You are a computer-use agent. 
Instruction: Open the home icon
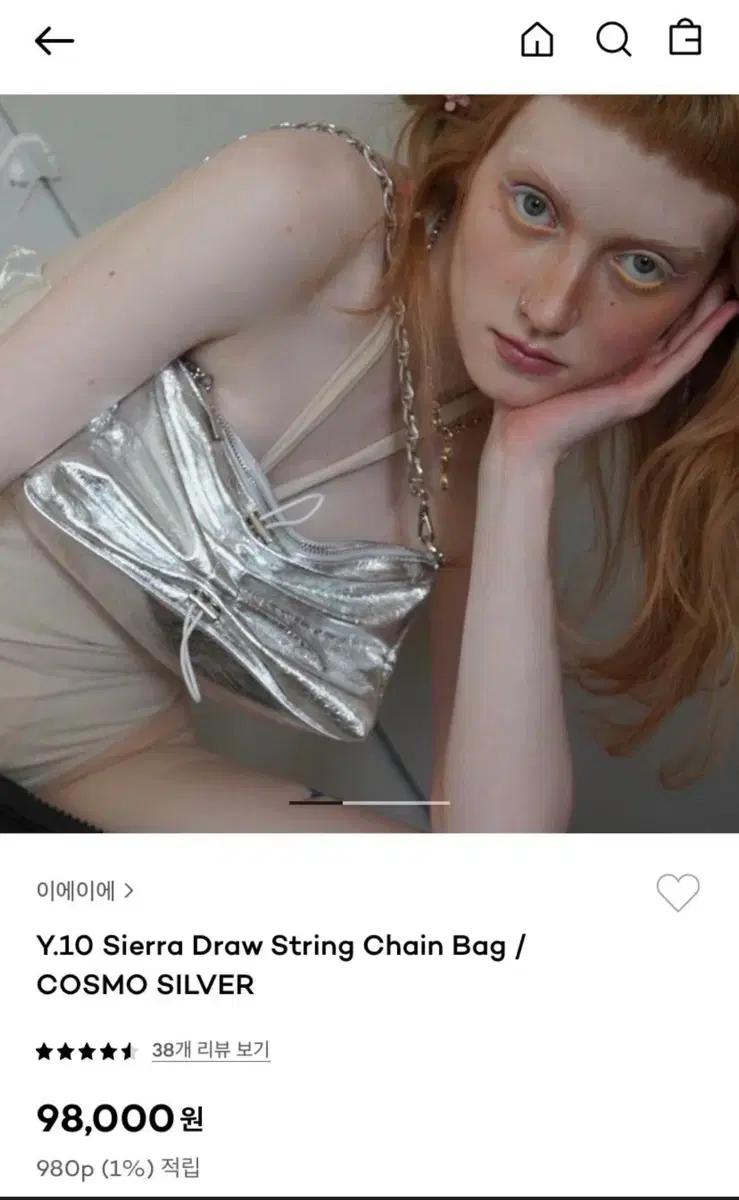pyautogui.click(x=537, y=40)
